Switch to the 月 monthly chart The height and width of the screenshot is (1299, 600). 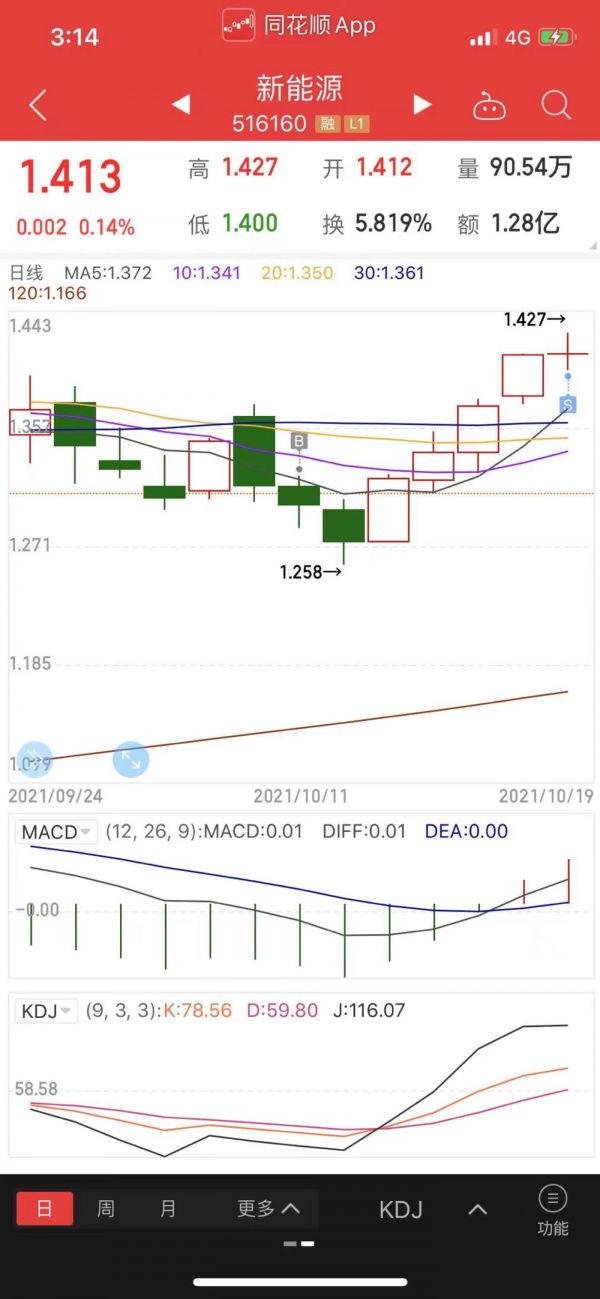coord(168,1208)
